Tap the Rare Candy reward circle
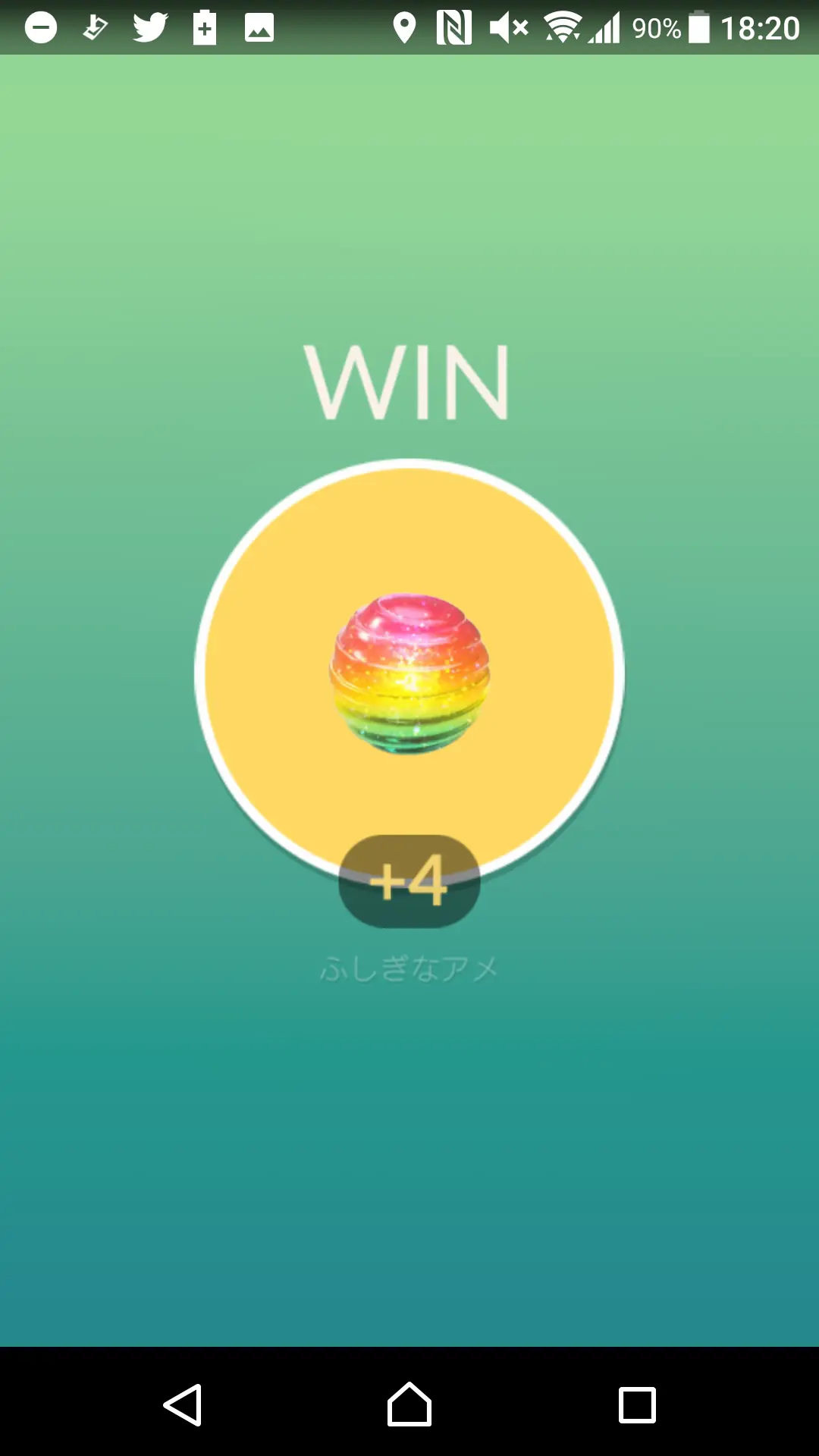 409,673
